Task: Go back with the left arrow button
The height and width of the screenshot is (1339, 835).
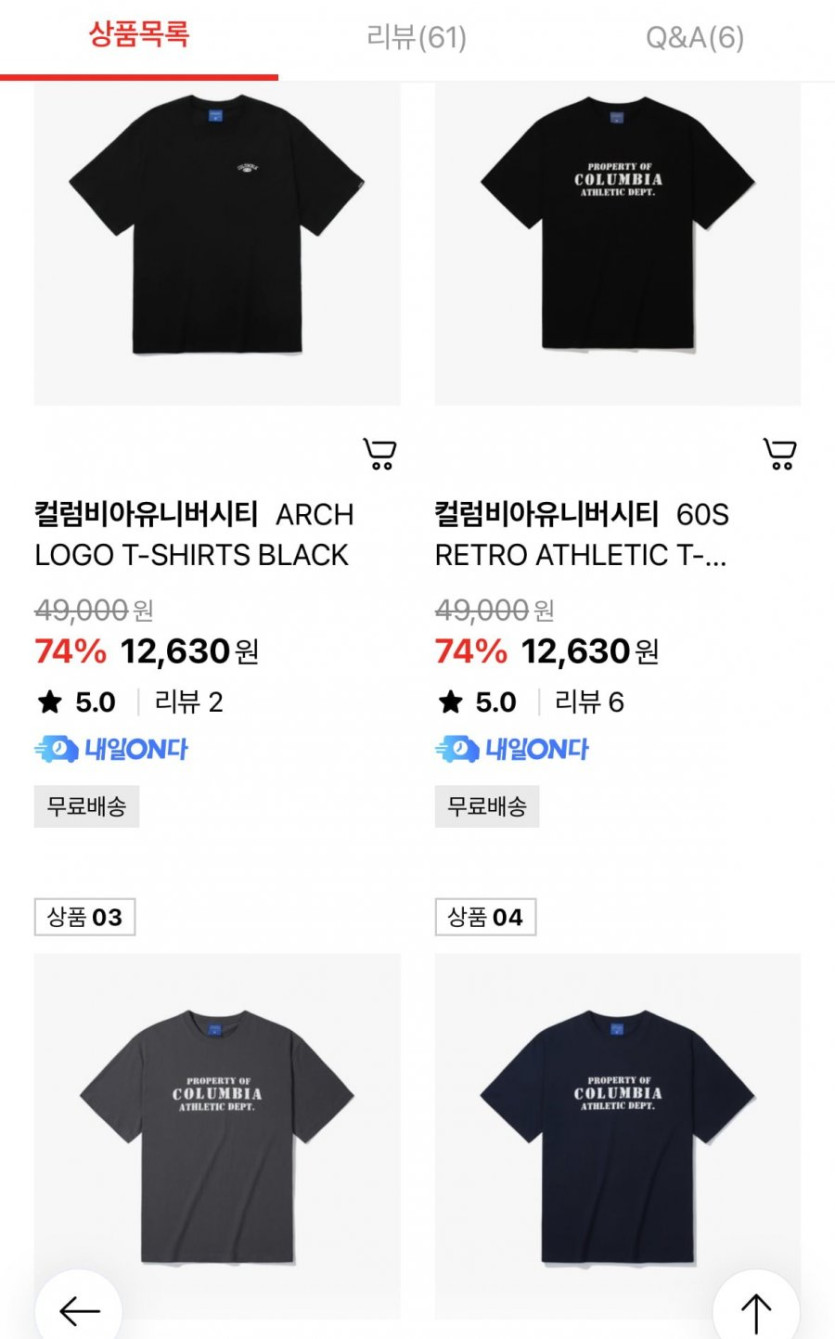Action: (x=79, y=1309)
